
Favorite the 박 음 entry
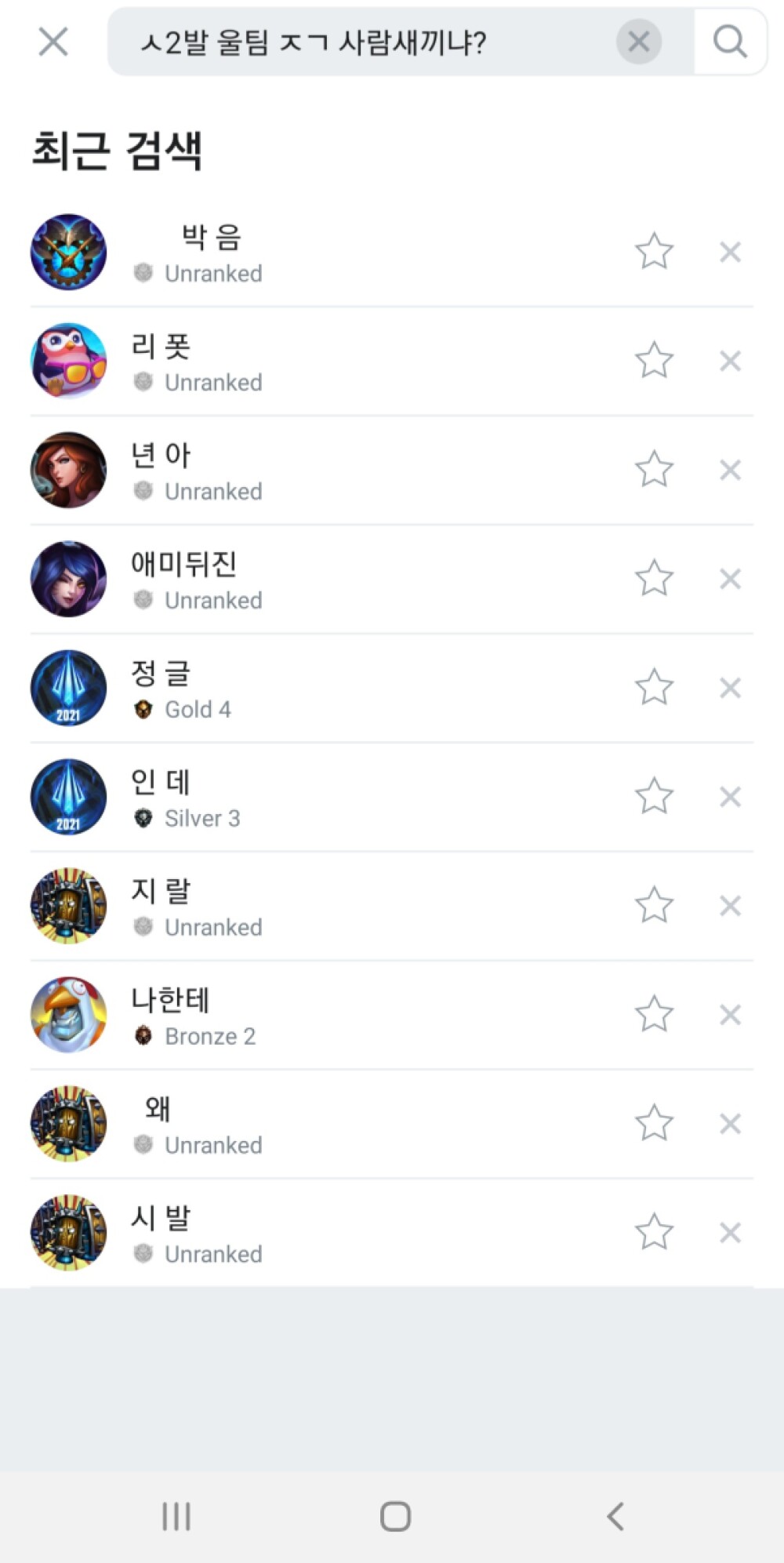(x=654, y=252)
